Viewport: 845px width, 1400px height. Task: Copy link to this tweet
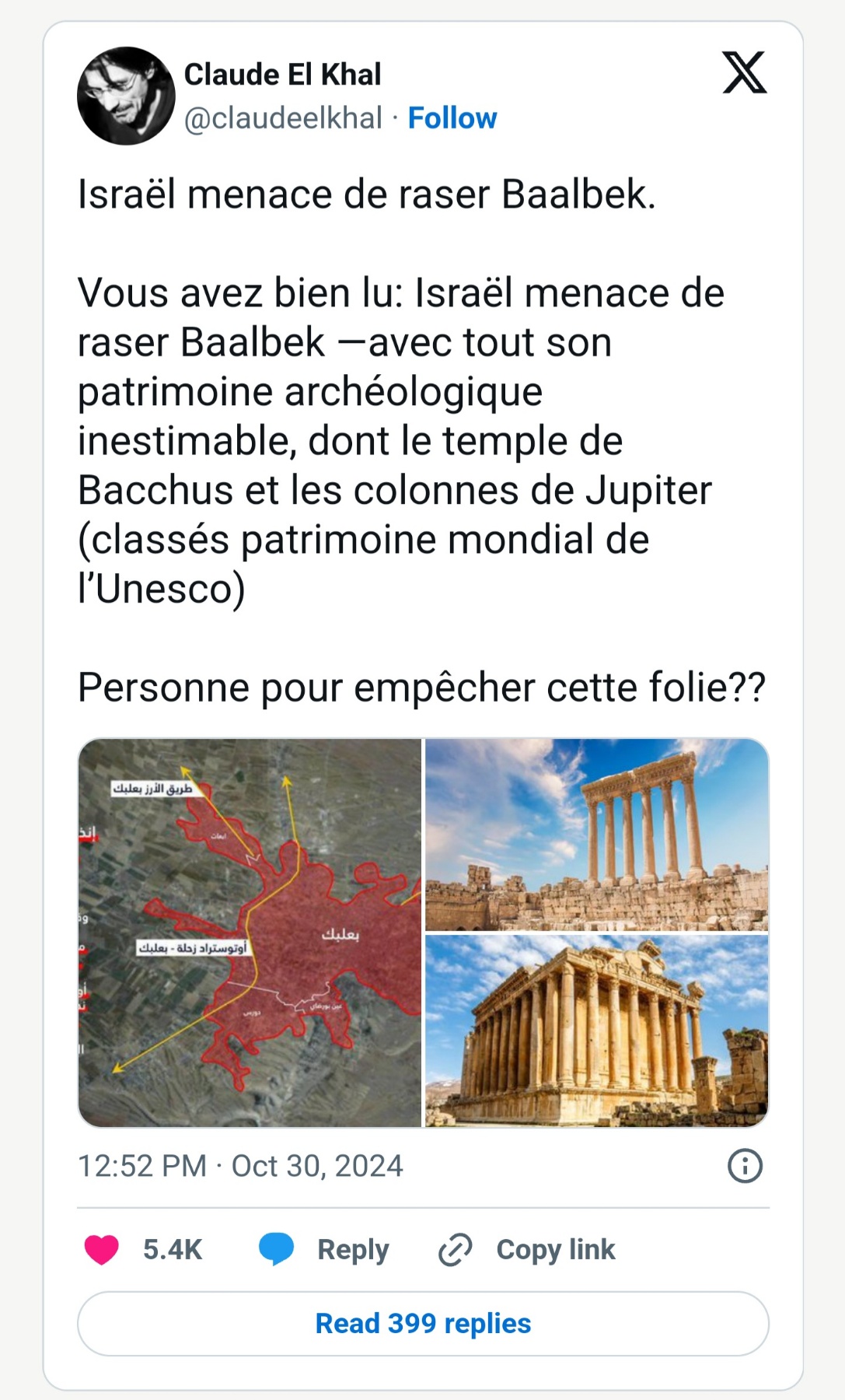pyautogui.click(x=527, y=1249)
